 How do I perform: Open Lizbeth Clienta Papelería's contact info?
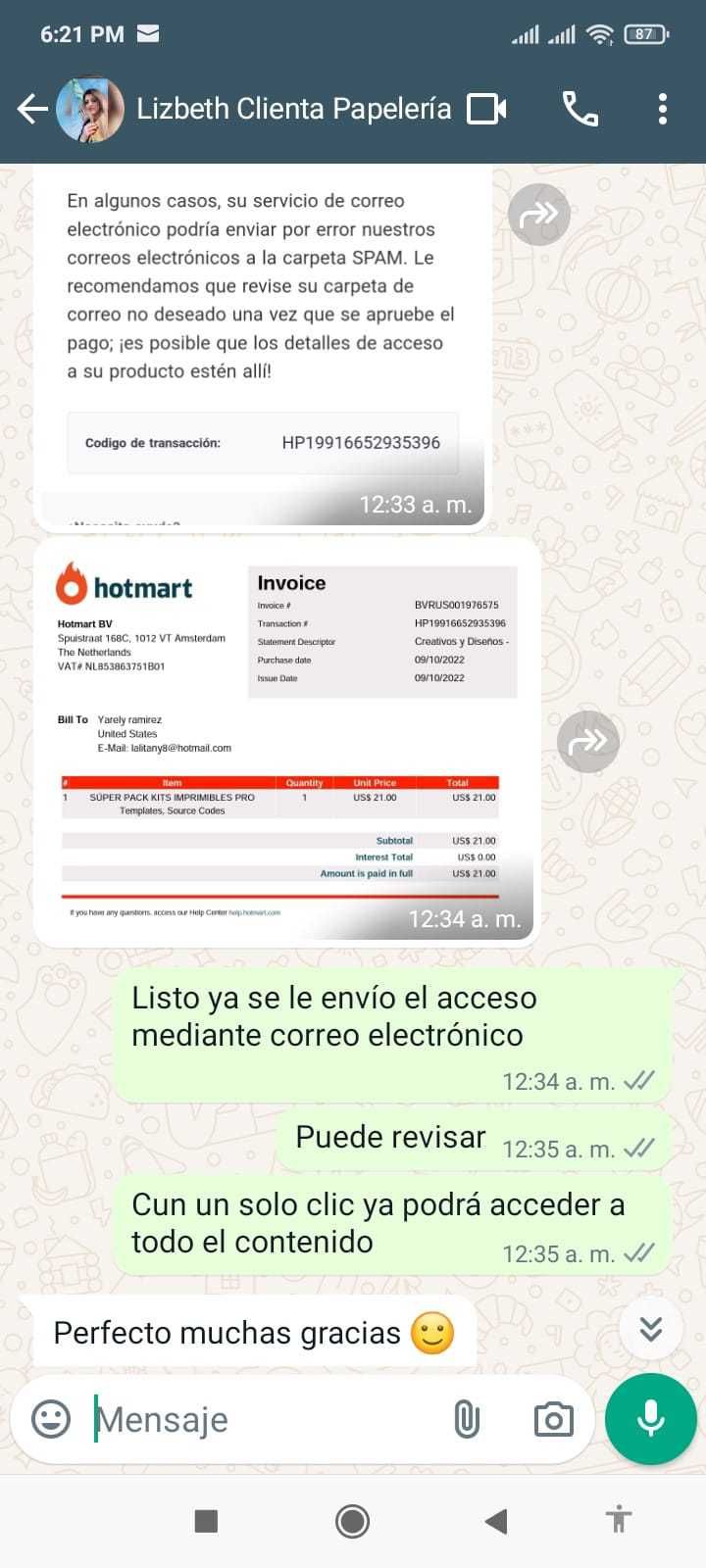point(294,109)
